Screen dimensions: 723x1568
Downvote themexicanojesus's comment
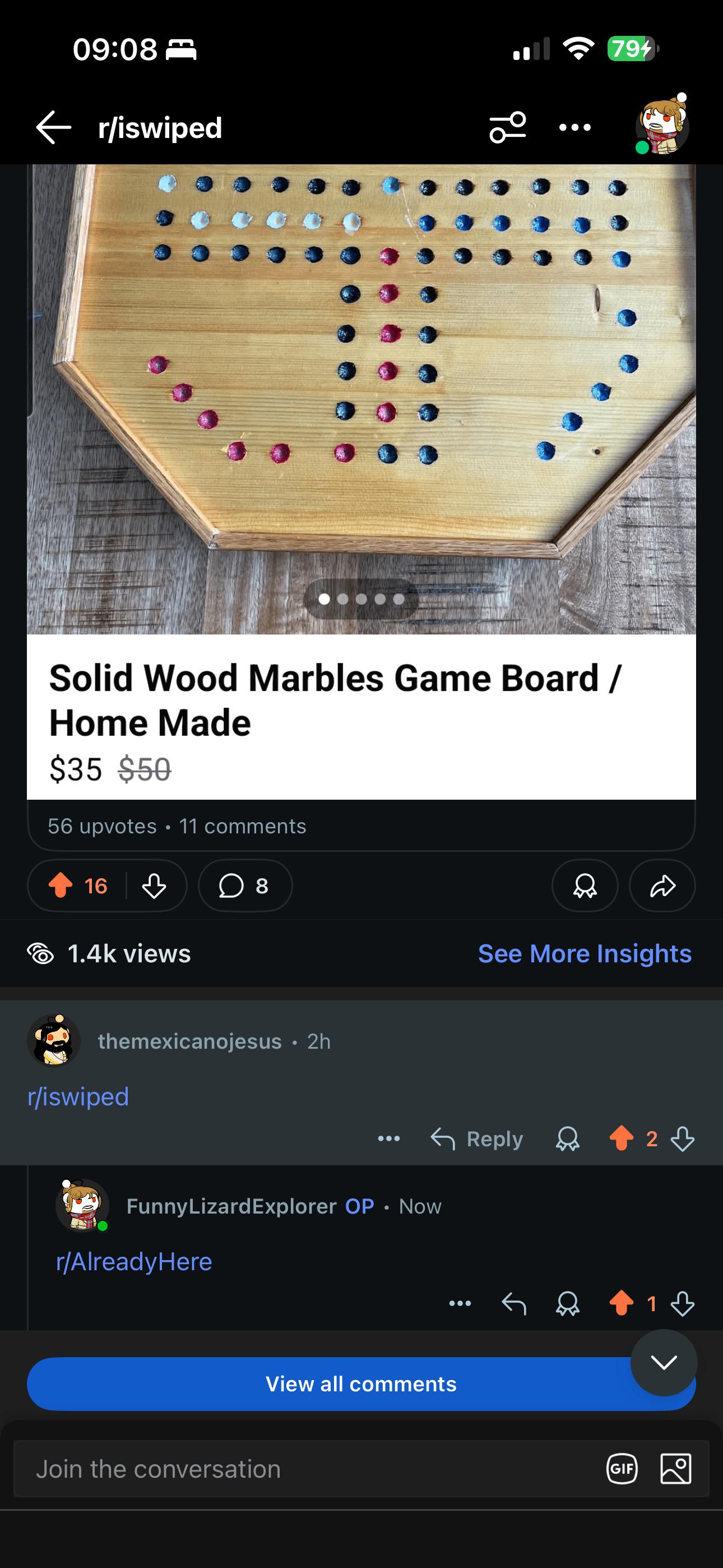click(682, 1138)
